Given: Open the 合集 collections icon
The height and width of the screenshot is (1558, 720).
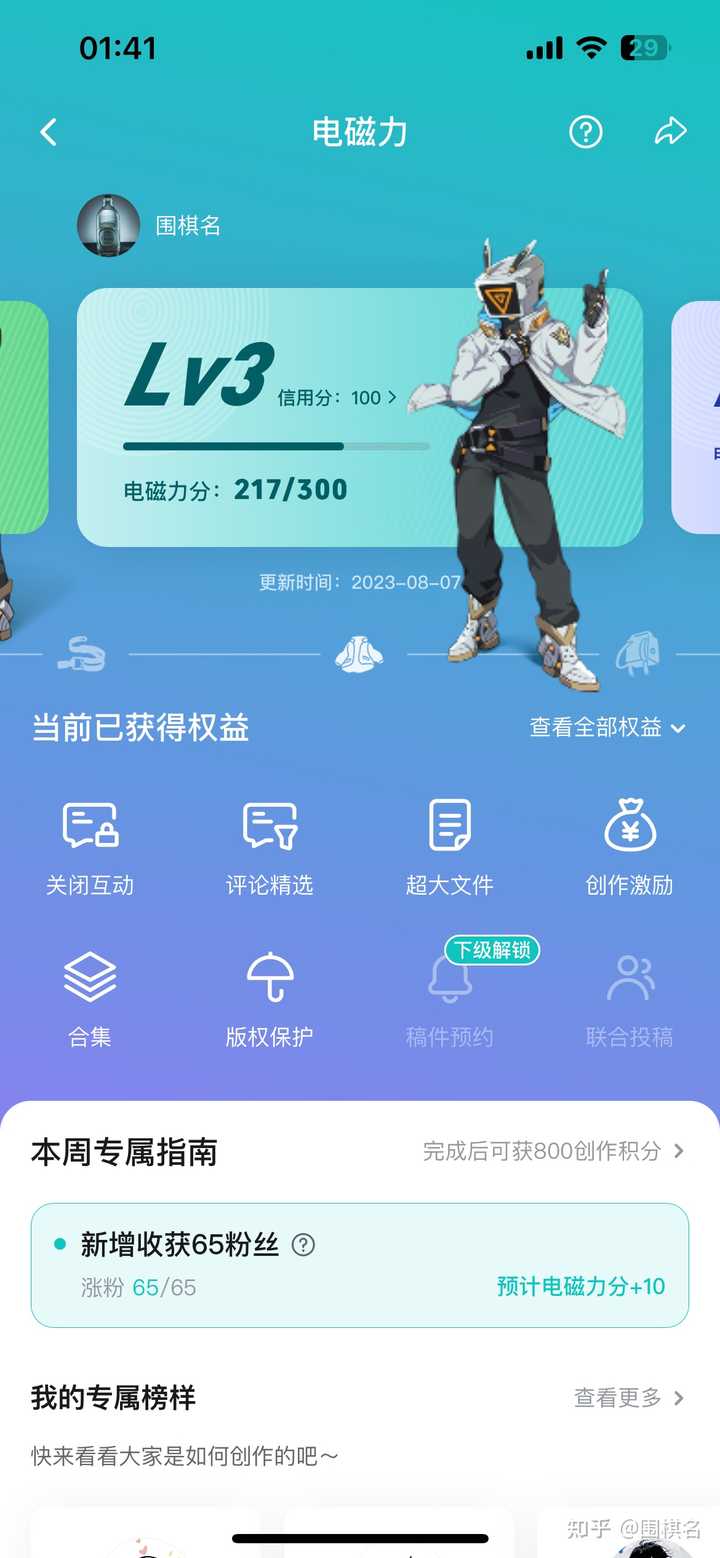Looking at the screenshot, I should tap(90, 976).
